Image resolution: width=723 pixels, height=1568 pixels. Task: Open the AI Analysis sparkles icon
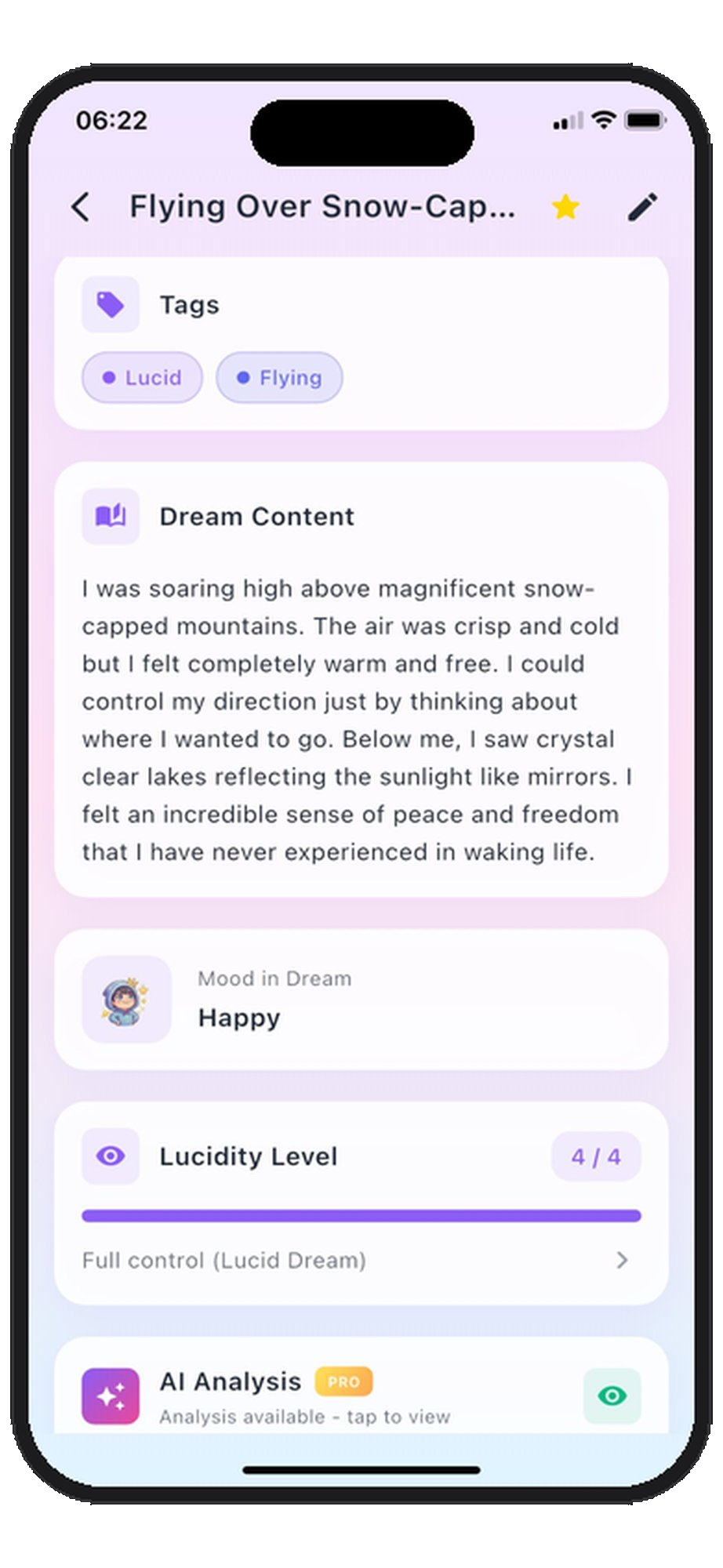[x=110, y=1395]
